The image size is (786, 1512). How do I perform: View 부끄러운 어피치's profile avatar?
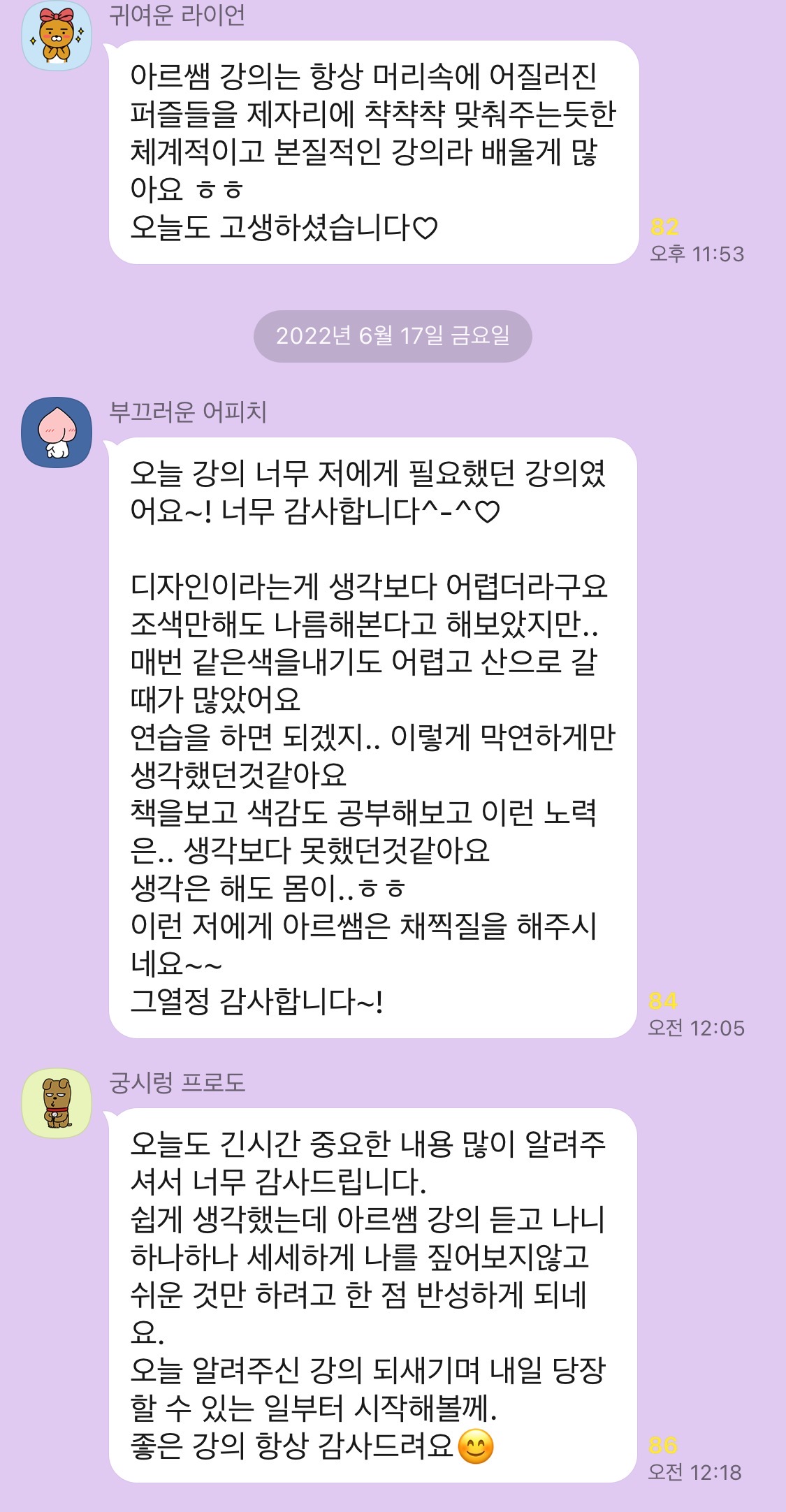pyautogui.click(x=57, y=432)
